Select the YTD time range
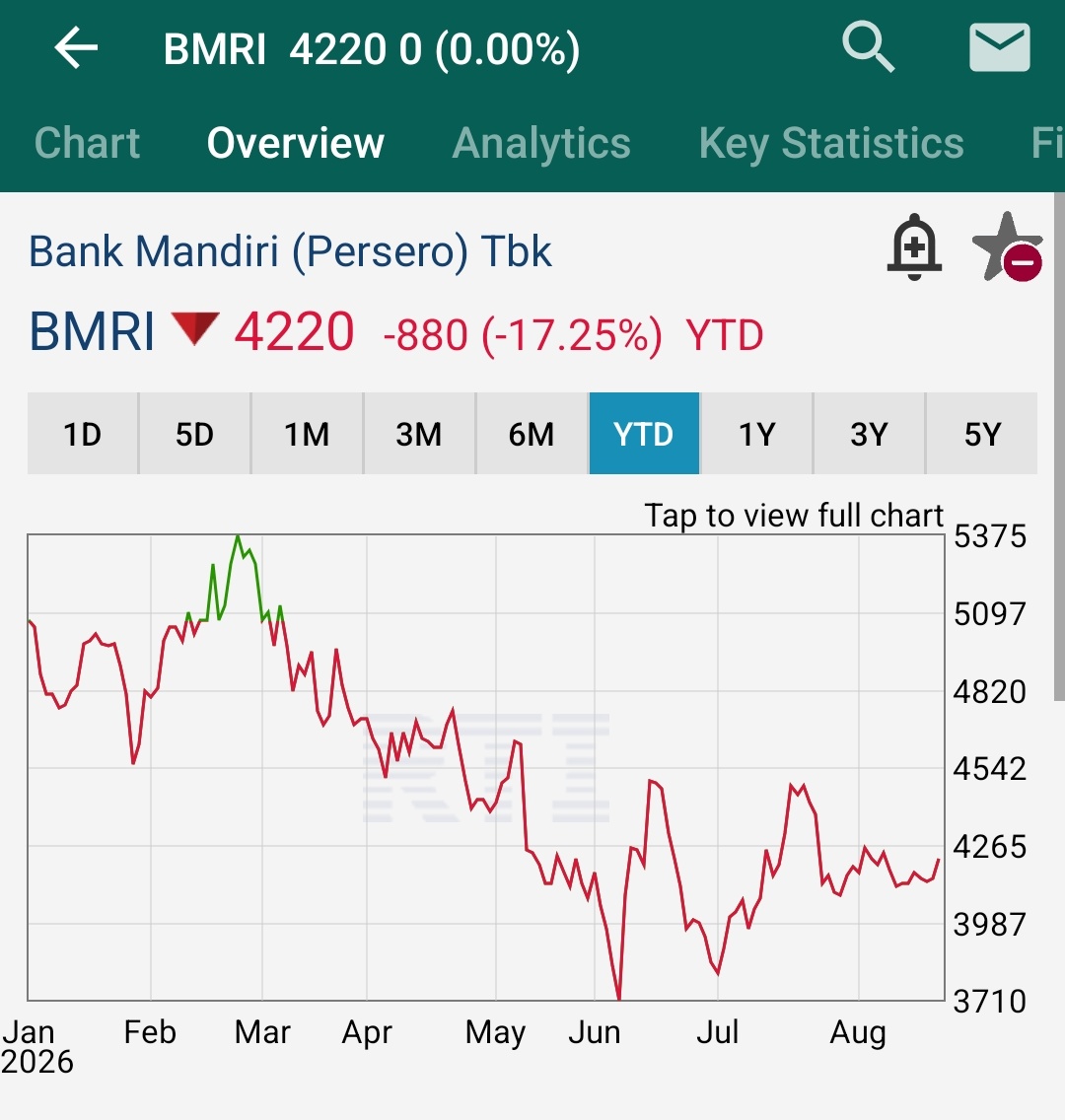 644,434
